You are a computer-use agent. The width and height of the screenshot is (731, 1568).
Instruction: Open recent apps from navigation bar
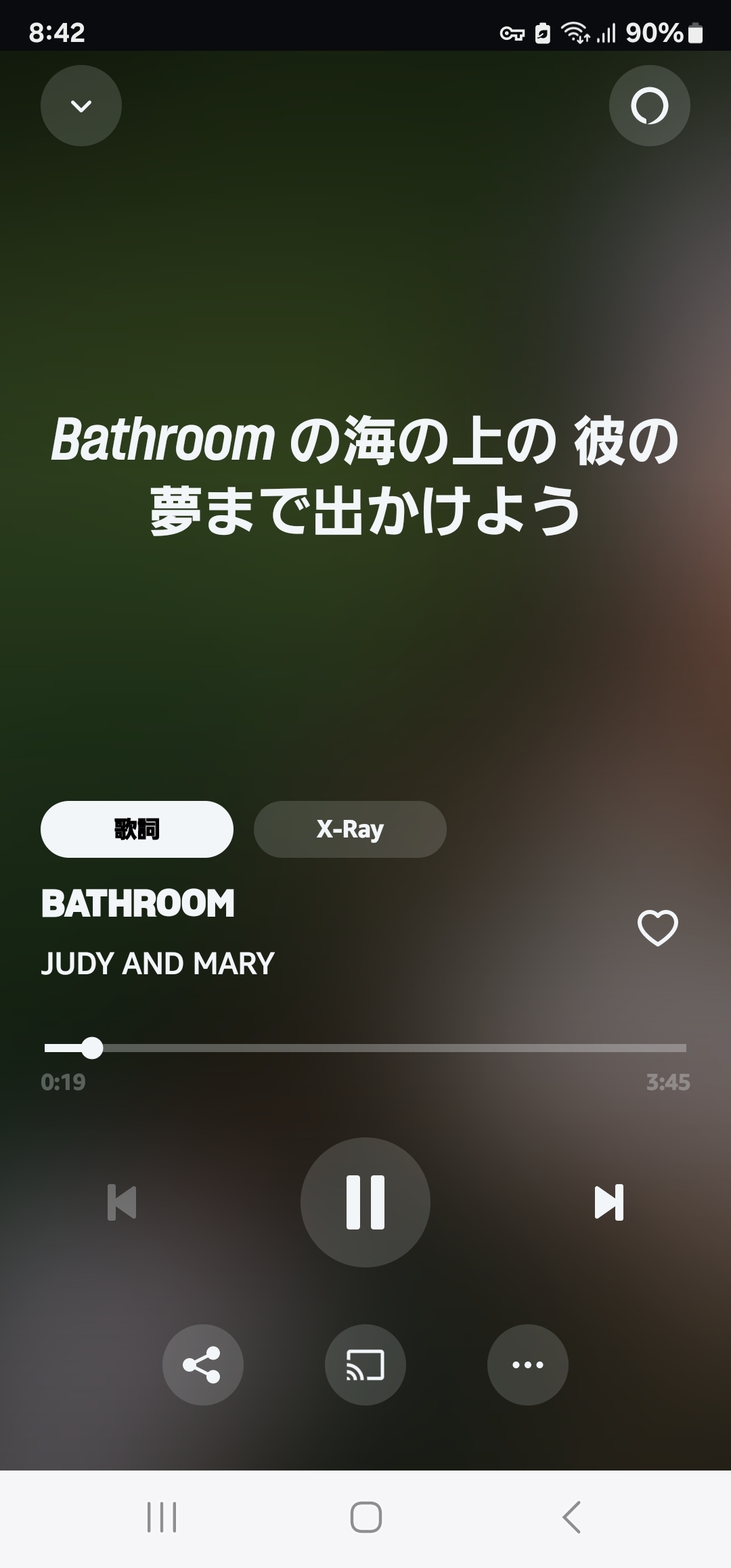[x=162, y=1517]
